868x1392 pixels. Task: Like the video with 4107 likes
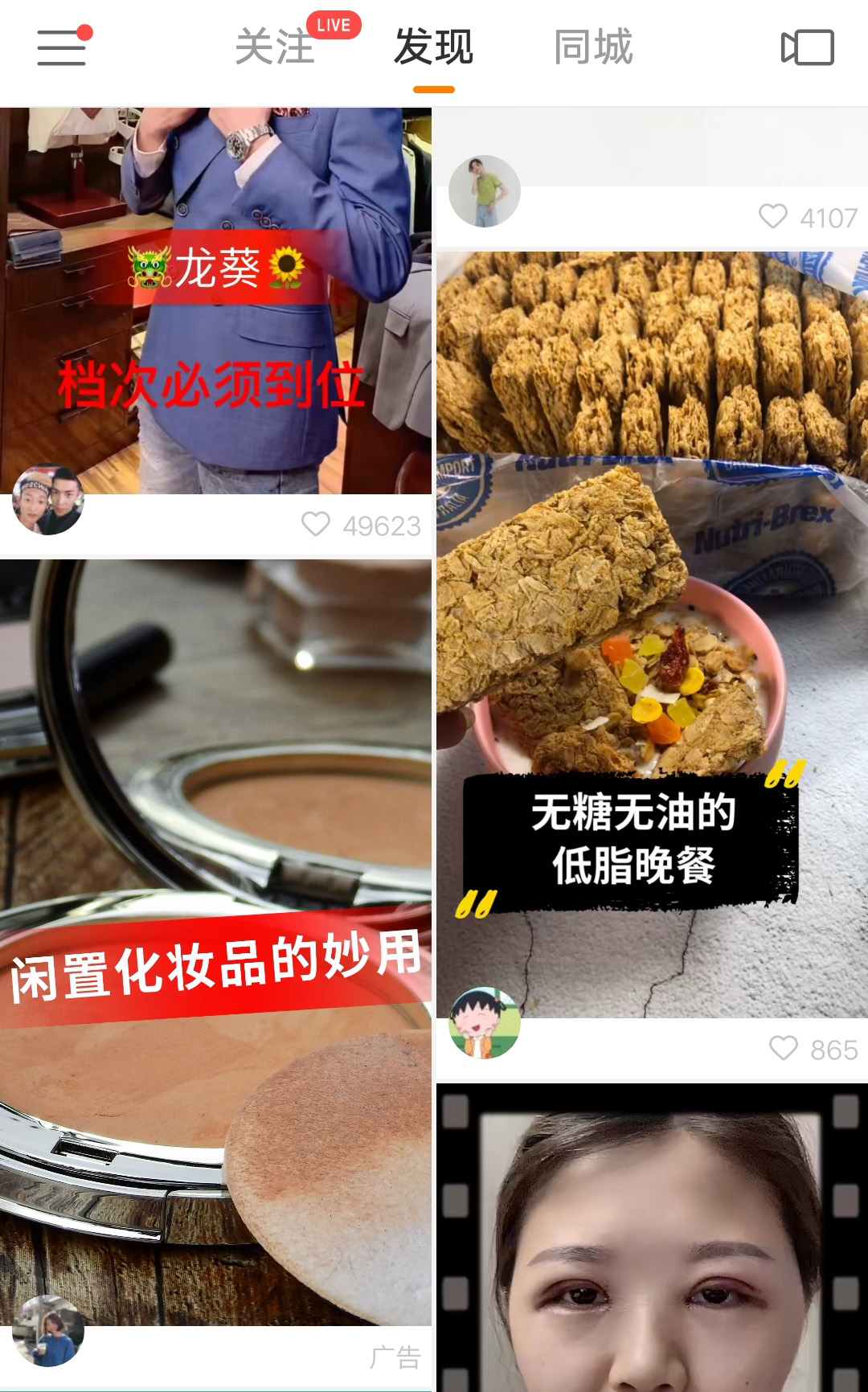tap(773, 216)
